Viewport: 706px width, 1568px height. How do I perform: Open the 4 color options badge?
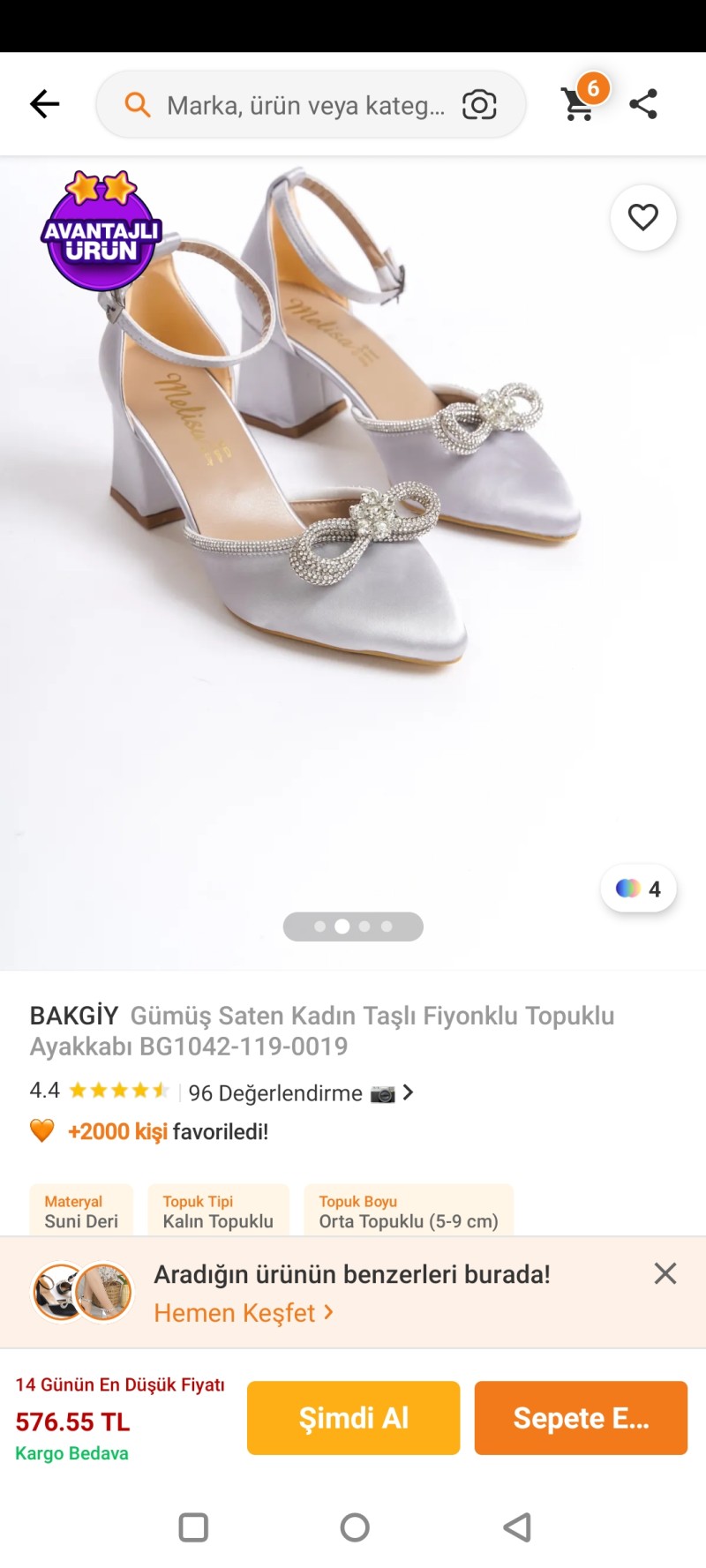click(638, 889)
